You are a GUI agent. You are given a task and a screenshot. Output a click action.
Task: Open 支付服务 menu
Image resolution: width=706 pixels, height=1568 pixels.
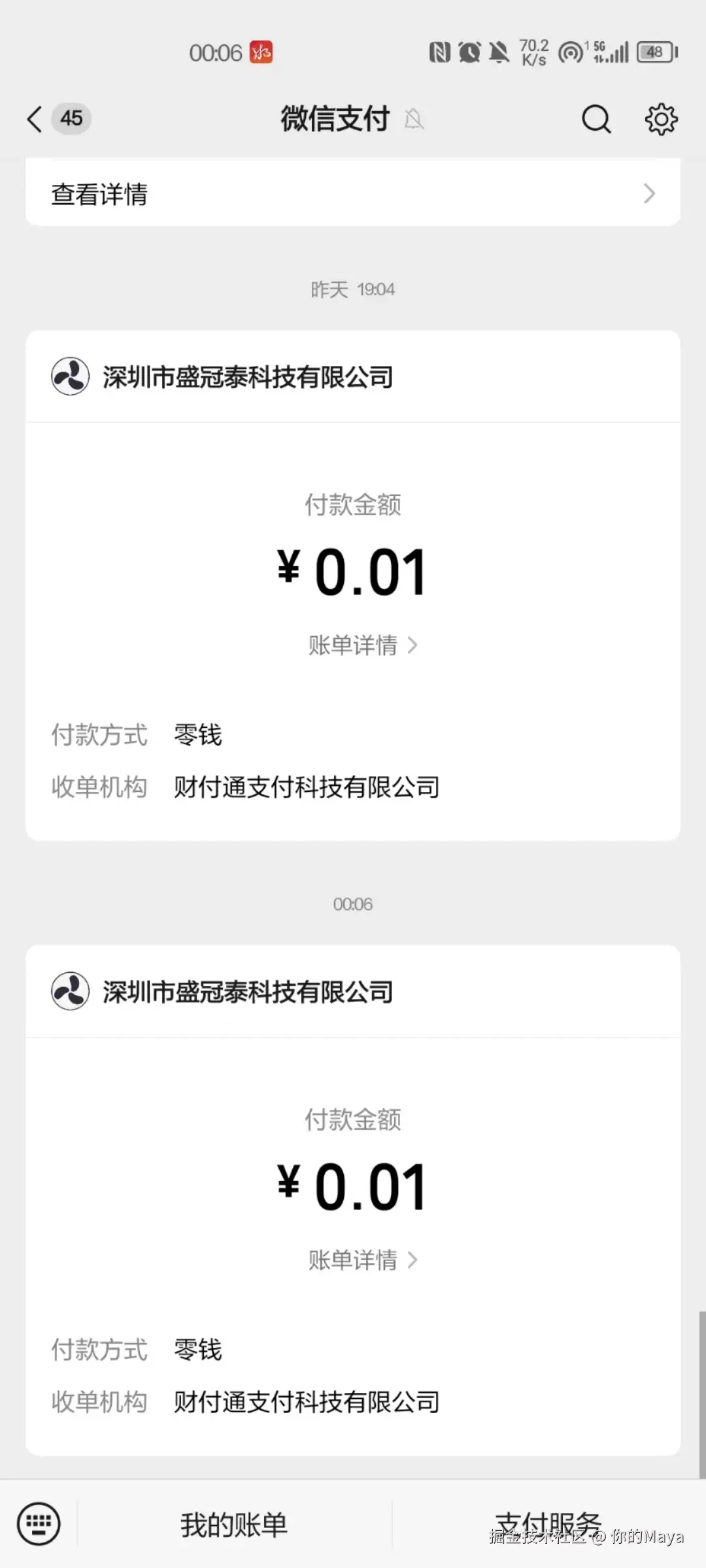[x=548, y=1524]
